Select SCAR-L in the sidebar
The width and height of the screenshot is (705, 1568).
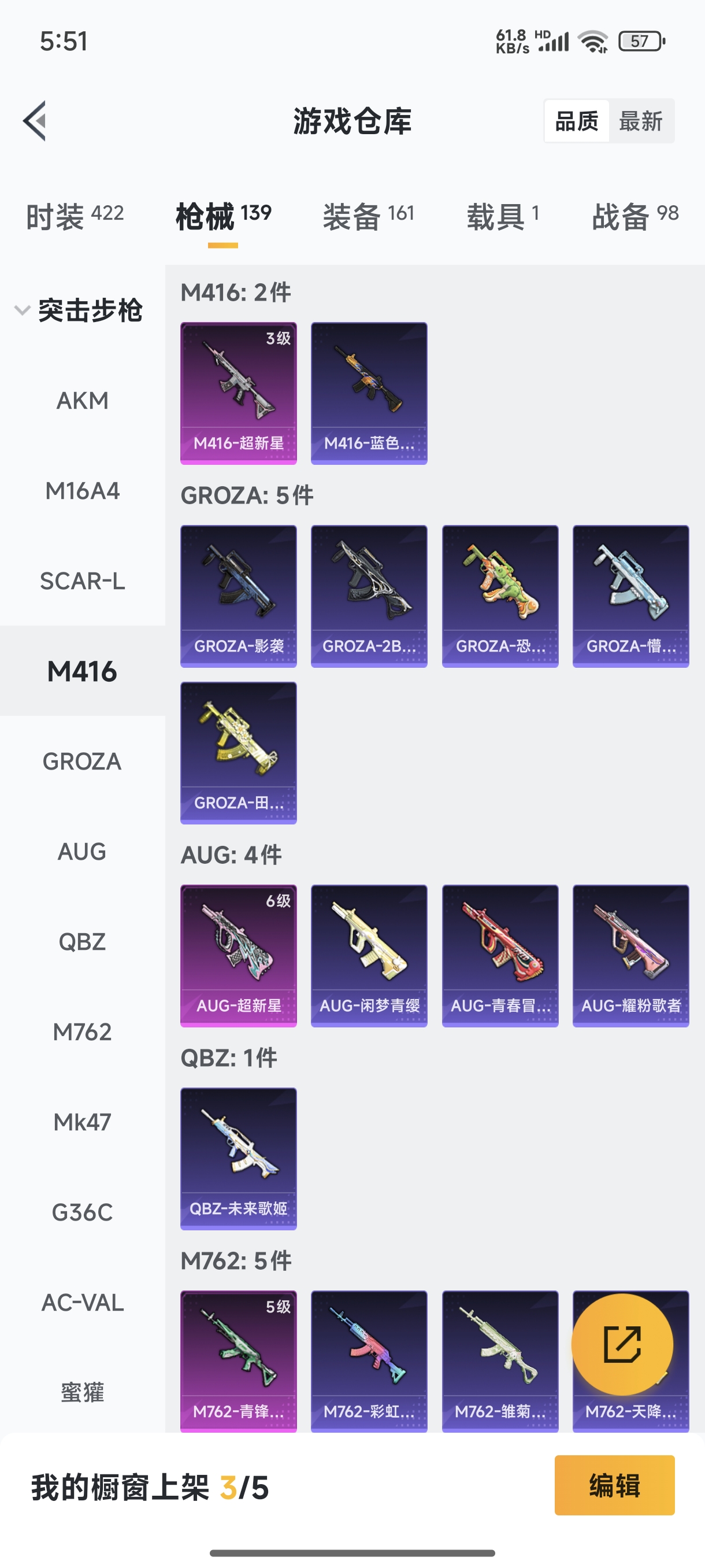[x=82, y=581]
